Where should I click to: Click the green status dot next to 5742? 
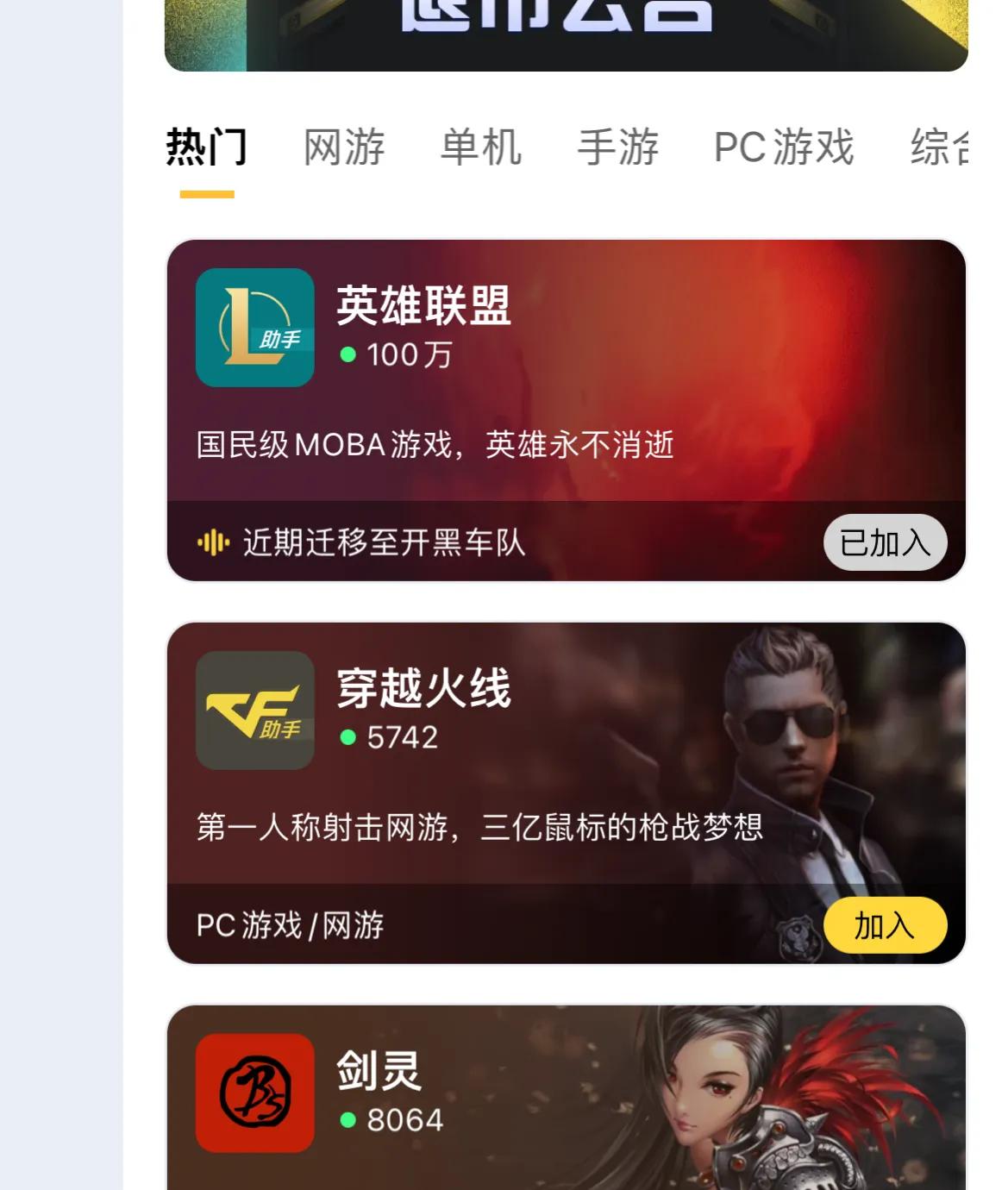(347, 738)
